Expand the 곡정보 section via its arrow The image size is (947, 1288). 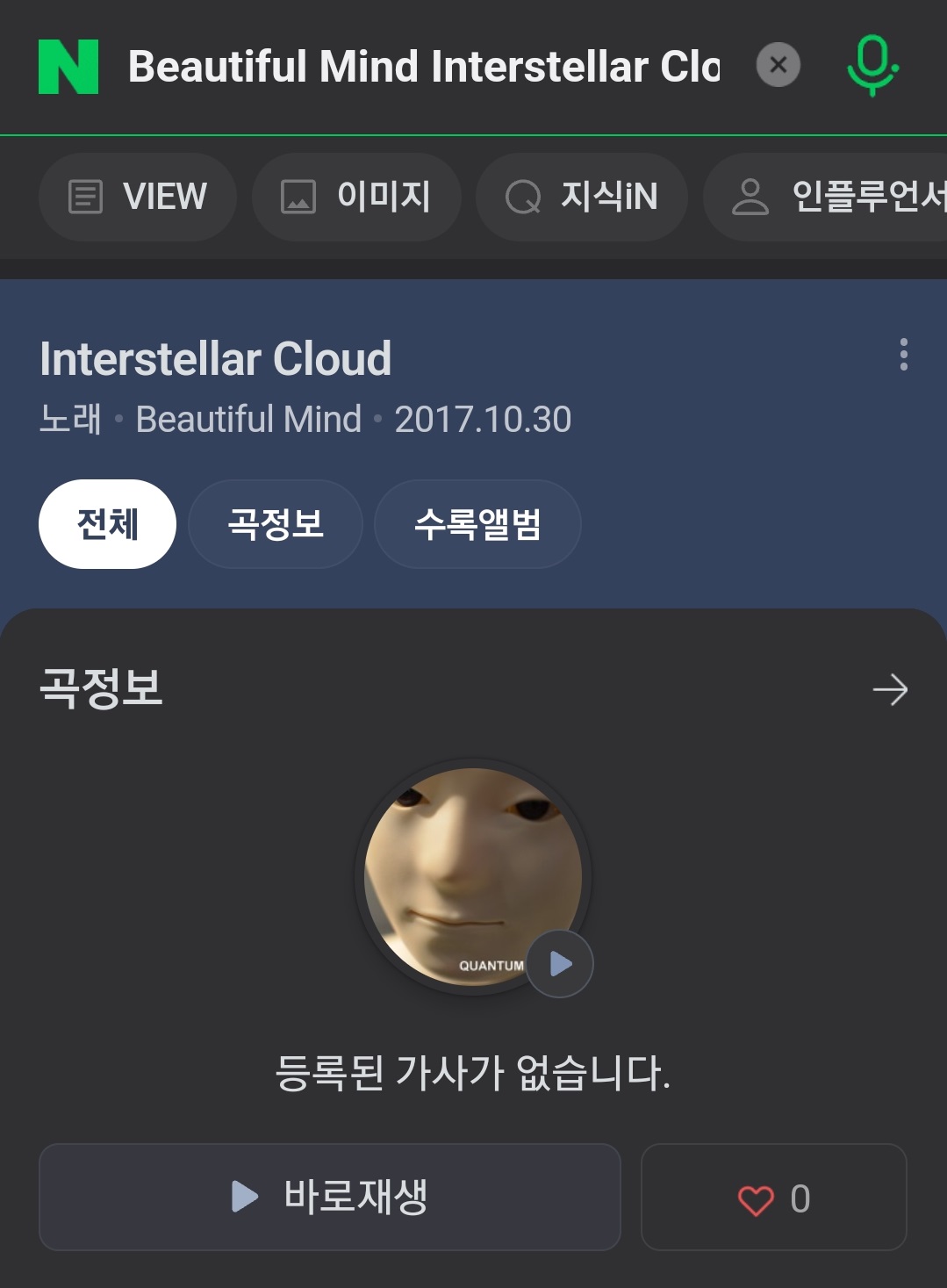(891, 690)
